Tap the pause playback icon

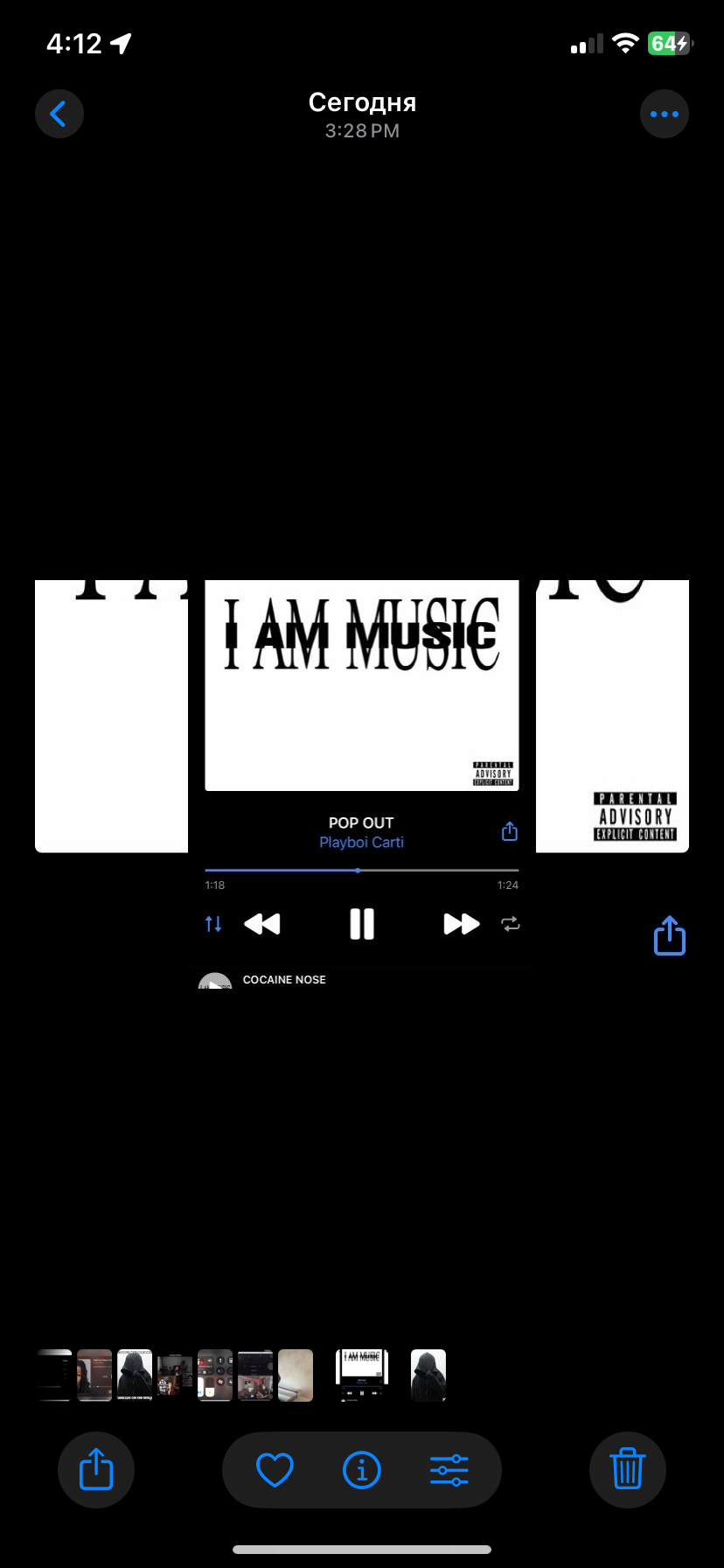coord(362,923)
